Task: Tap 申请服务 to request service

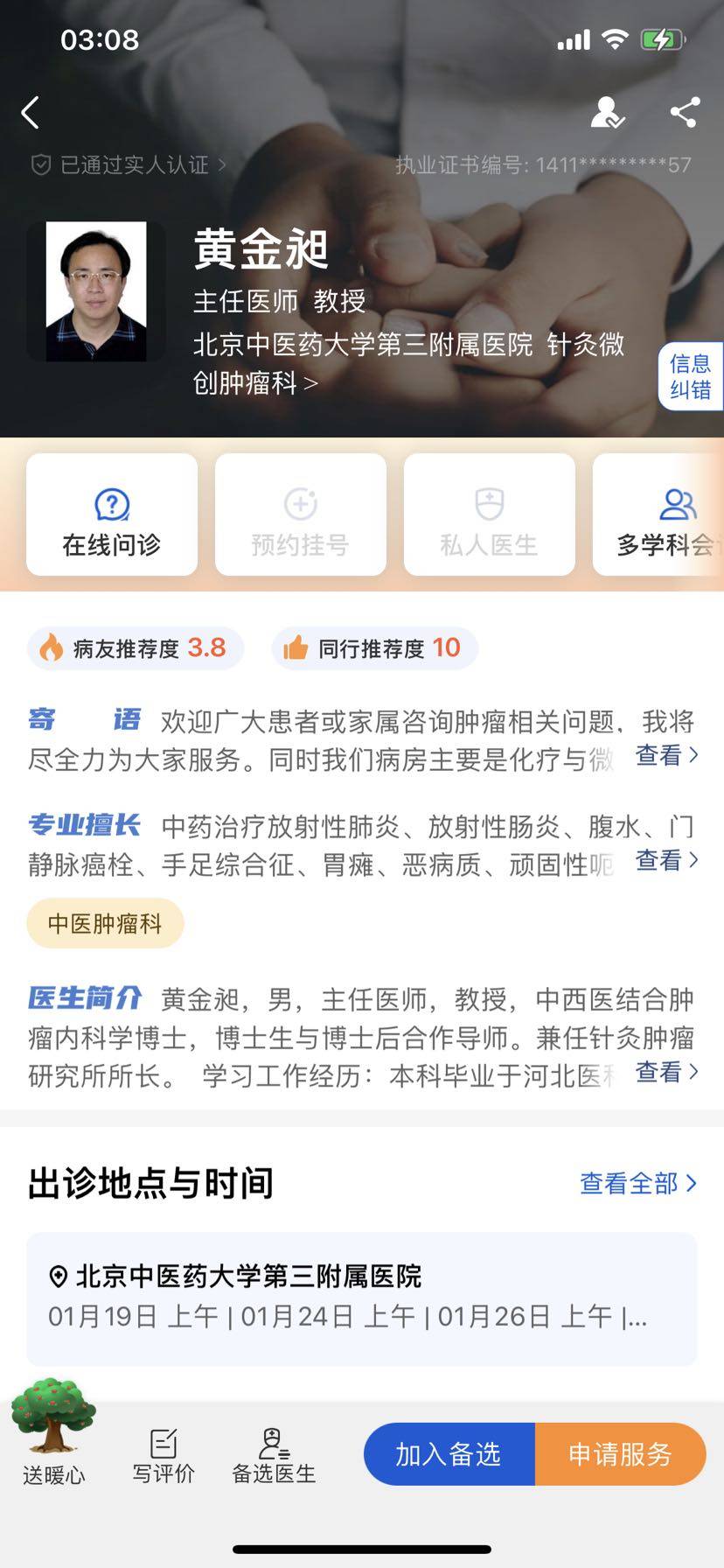Action: (x=620, y=1454)
